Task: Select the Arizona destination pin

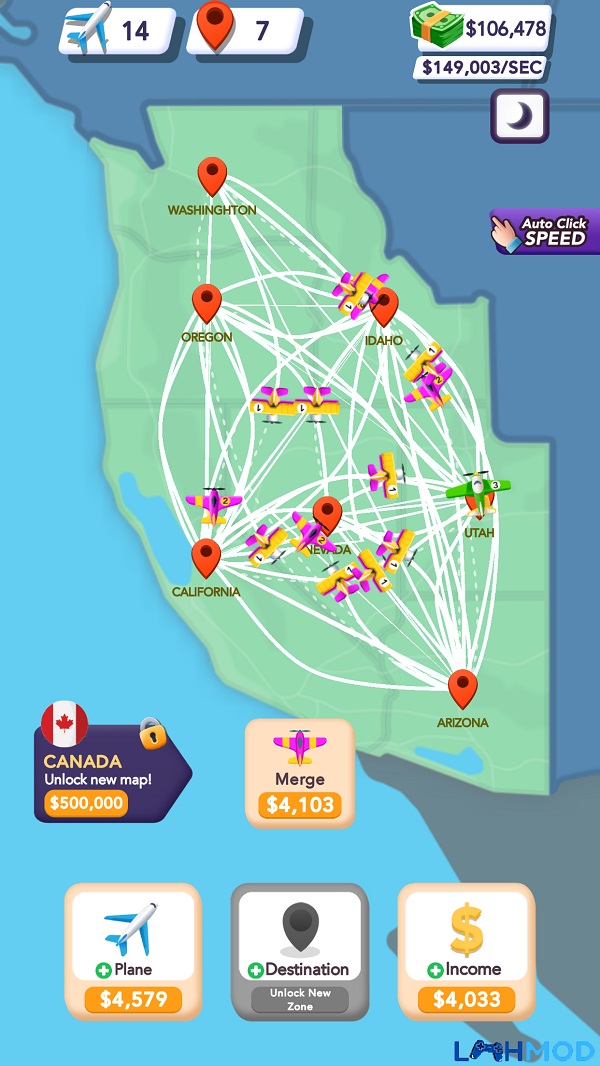Action: click(462, 689)
